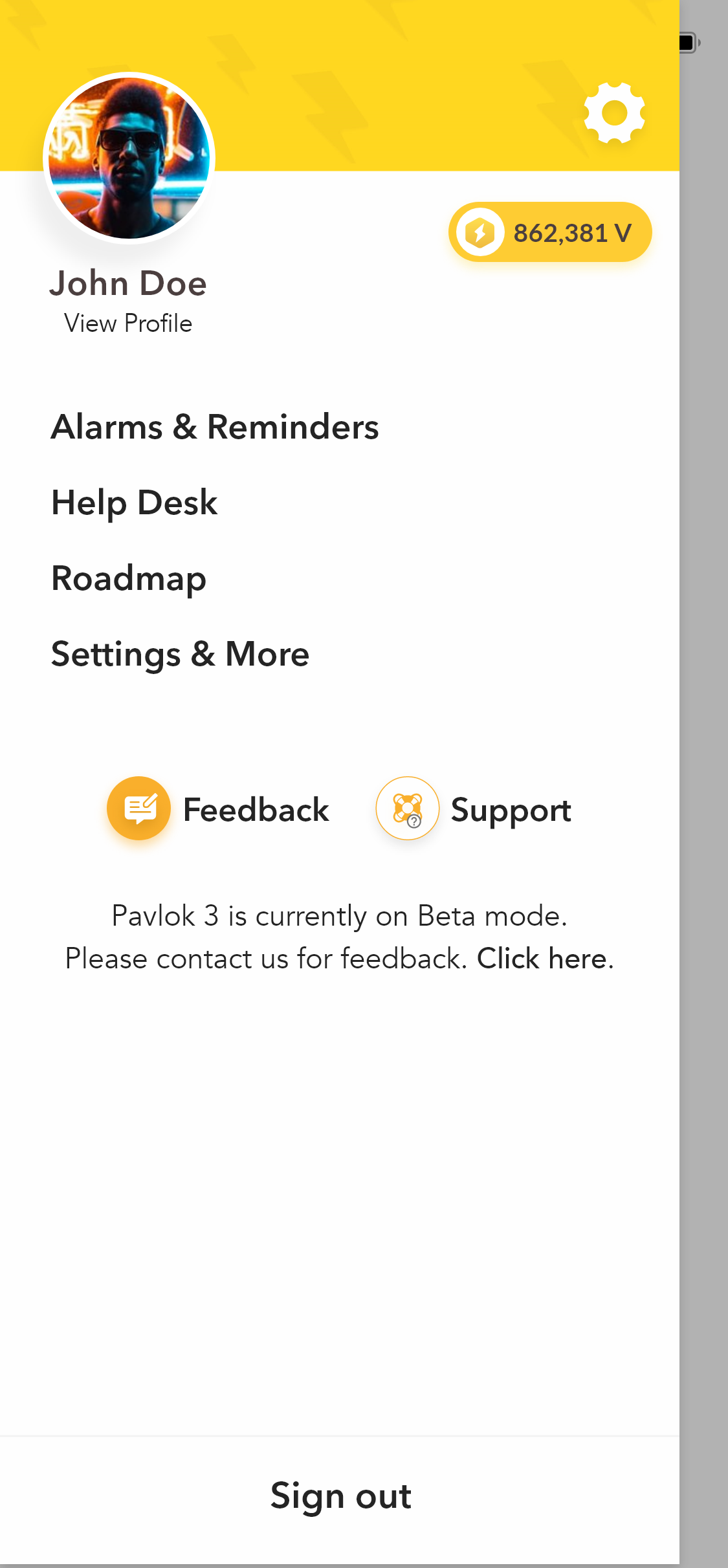Contact Support

point(474,809)
